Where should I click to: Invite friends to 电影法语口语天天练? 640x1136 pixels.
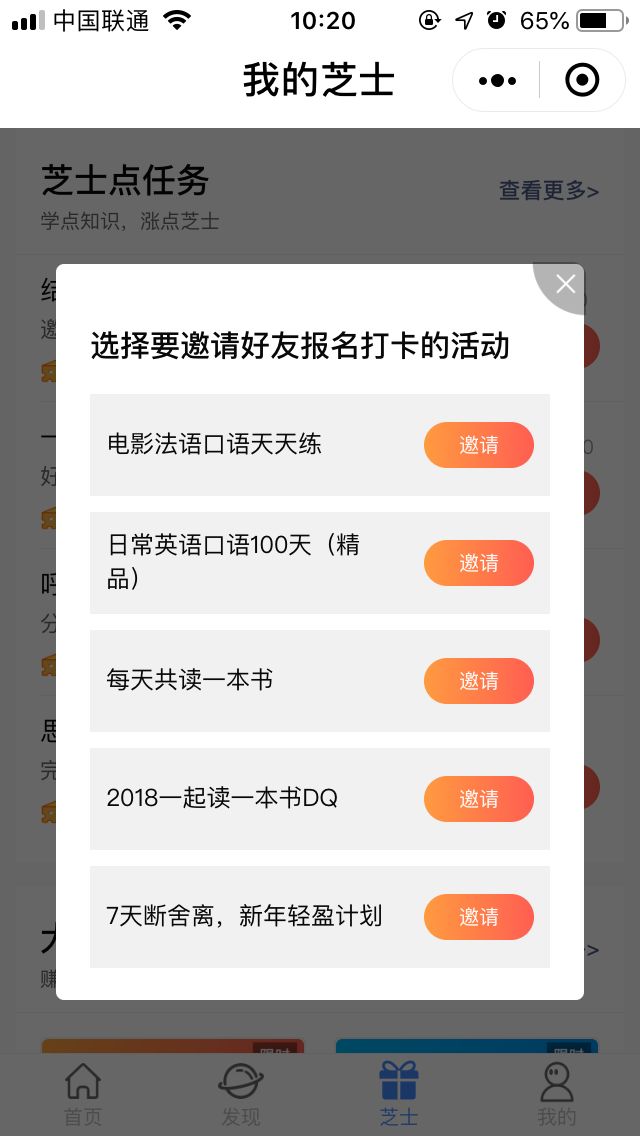pos(479,445)
